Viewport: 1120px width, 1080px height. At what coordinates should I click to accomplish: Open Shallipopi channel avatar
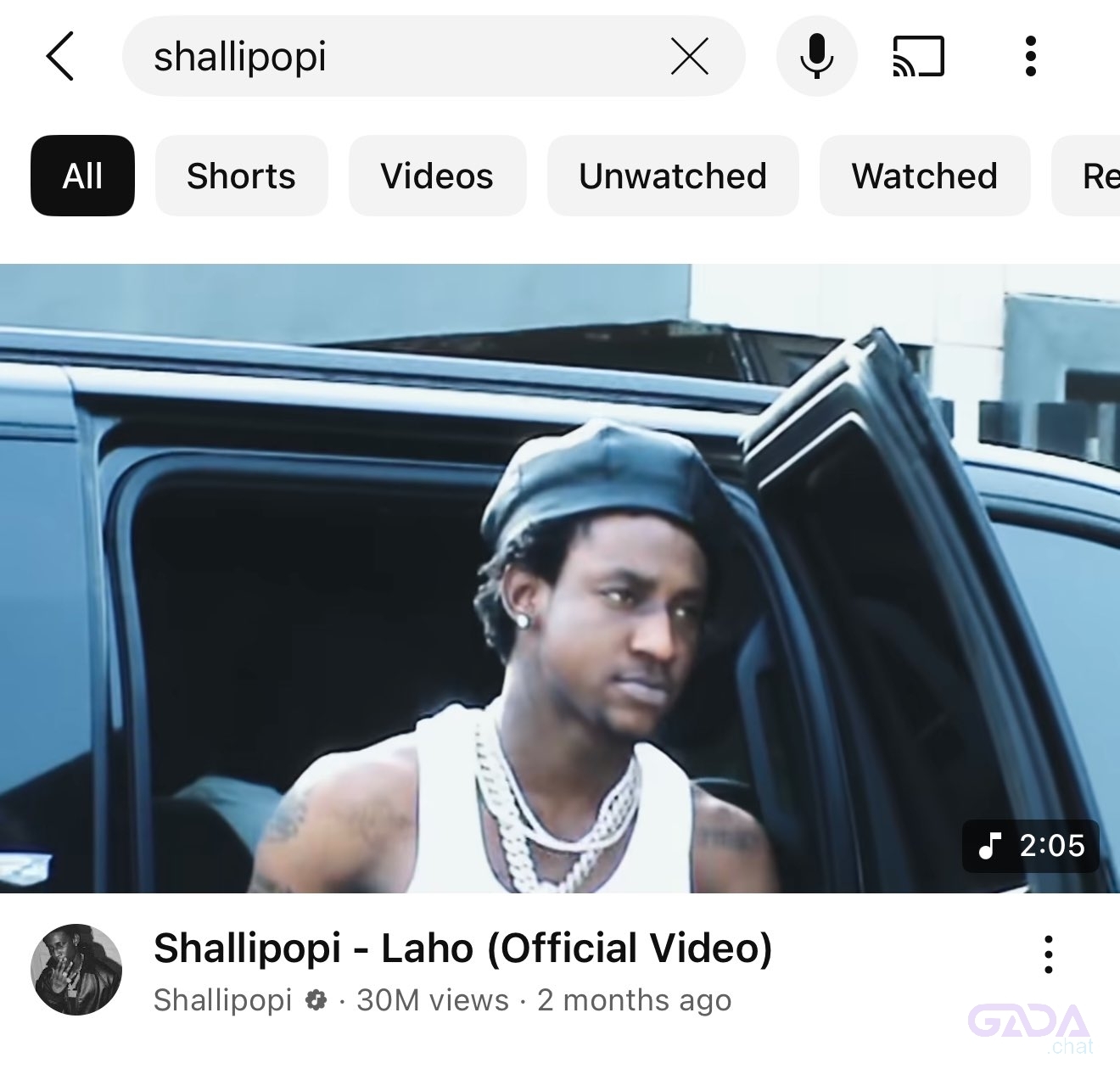tap(76, 970)
